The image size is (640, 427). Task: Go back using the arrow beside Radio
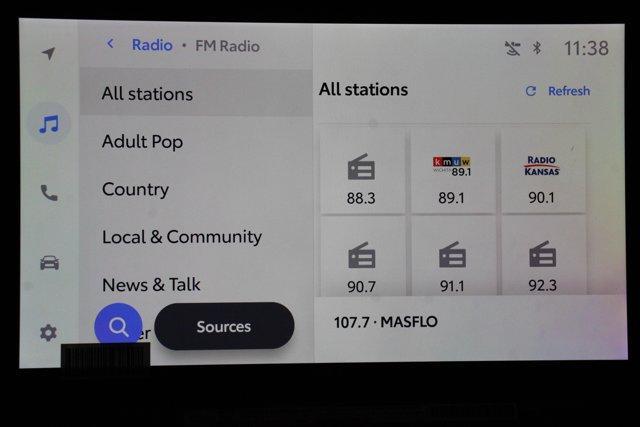pyautogui.click(x=110, y=45)
